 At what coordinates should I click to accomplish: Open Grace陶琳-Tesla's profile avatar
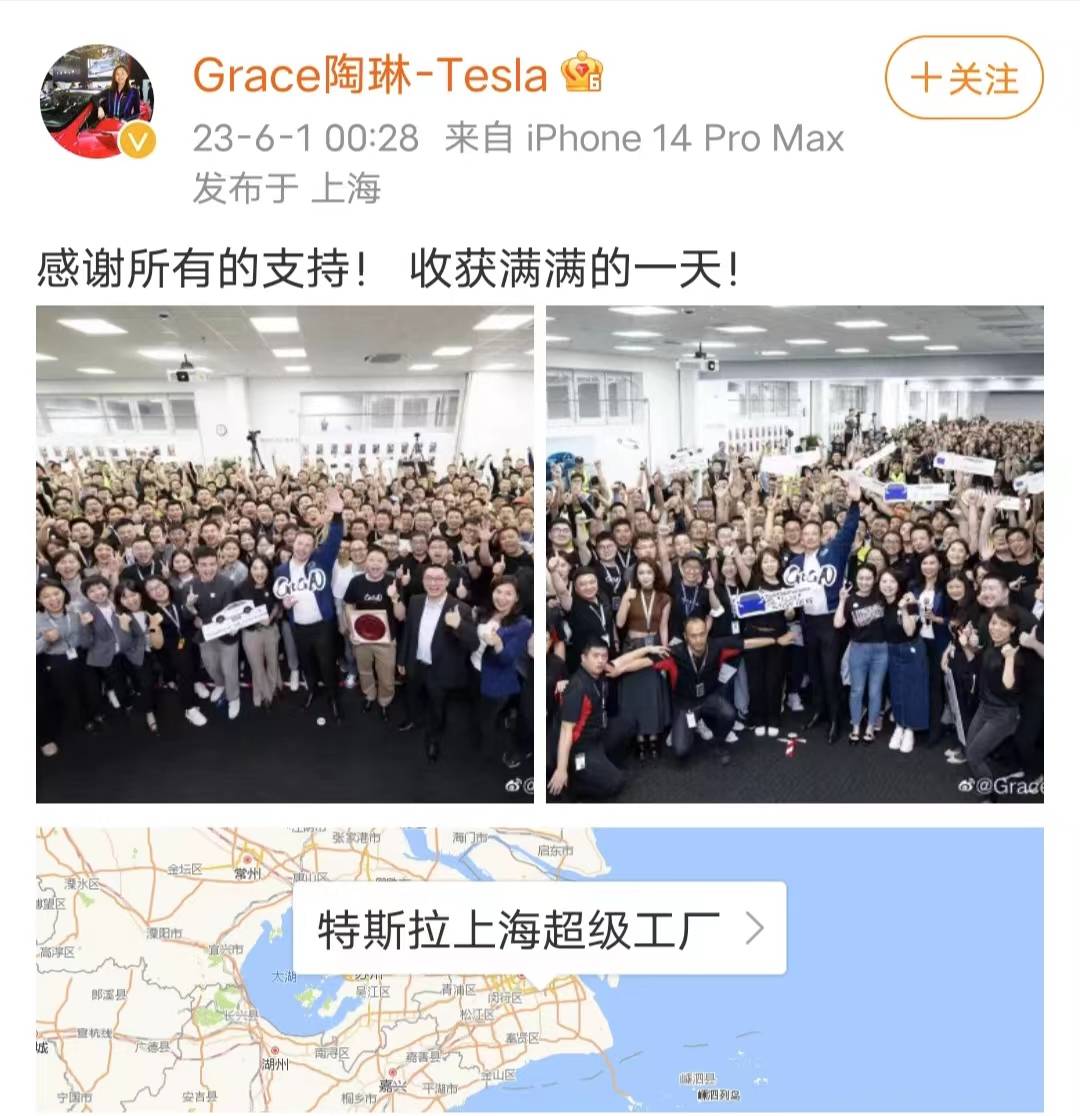pyautogui.click(x=97, y=101)
